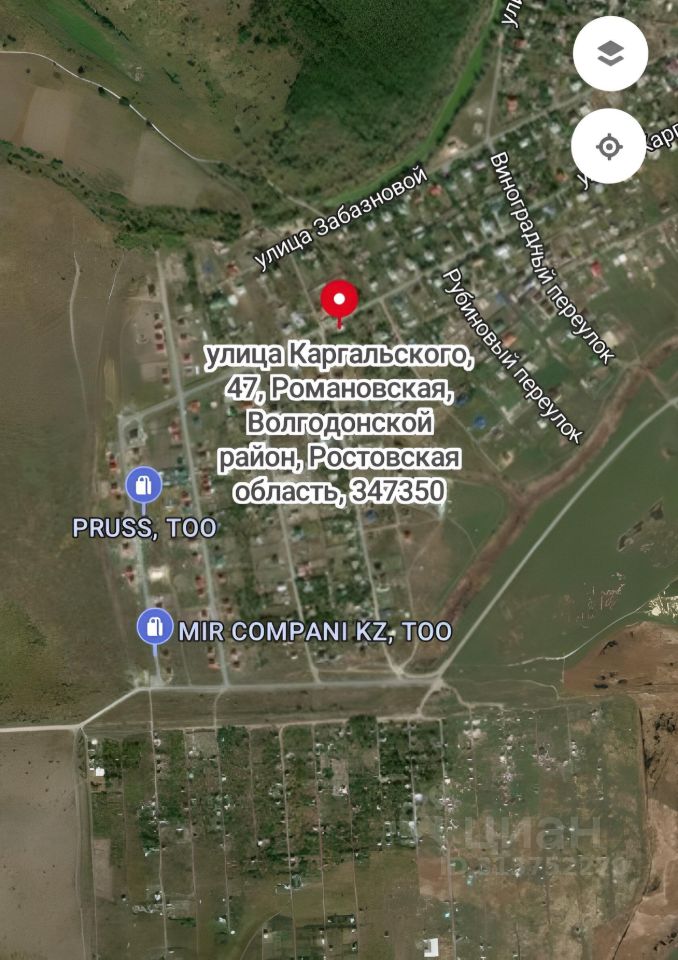
Task: Select the PRUSS, TOO gas station marker
Action: coord(144,485)
